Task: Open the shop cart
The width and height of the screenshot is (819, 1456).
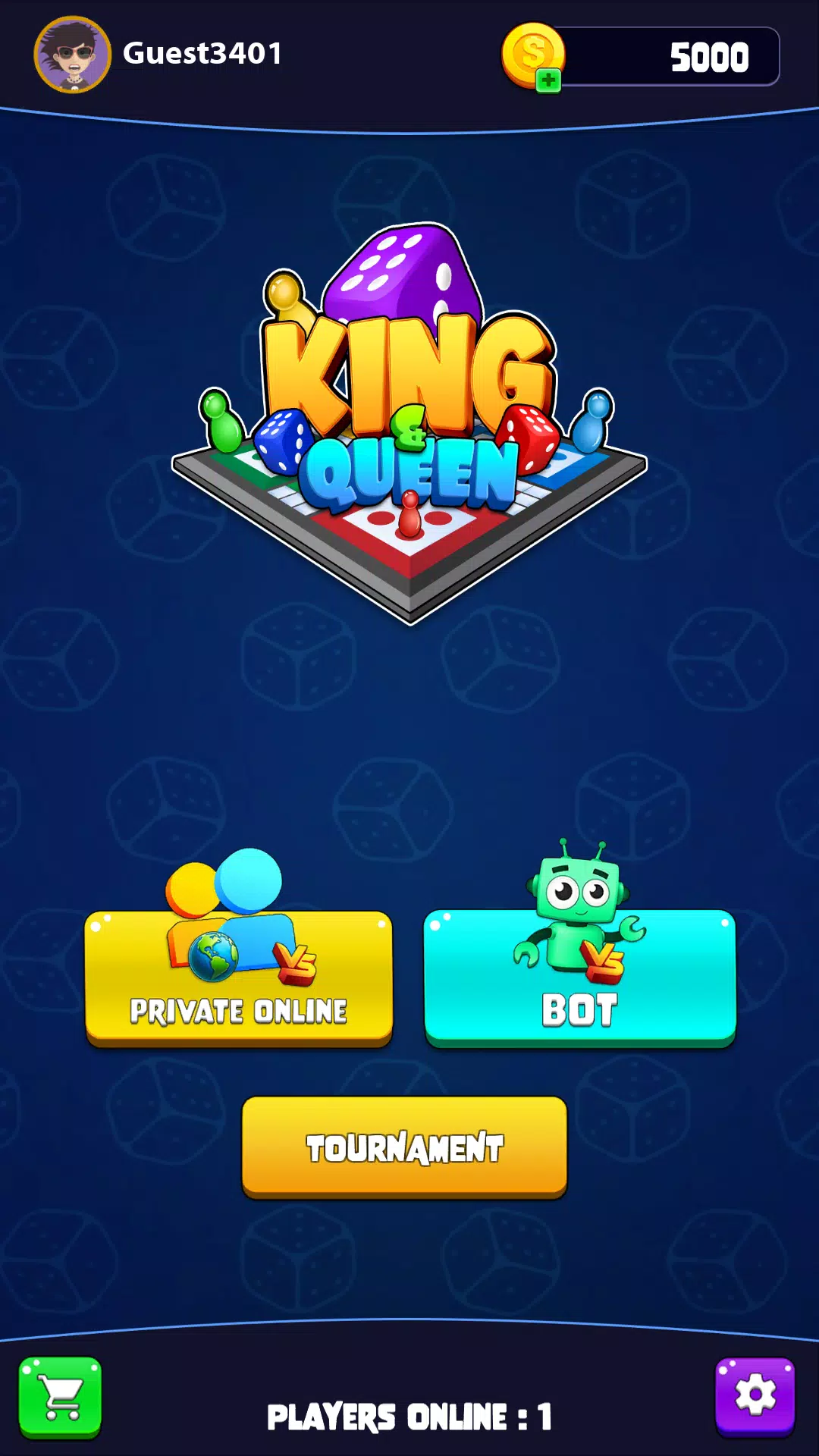Action: 61,1397
